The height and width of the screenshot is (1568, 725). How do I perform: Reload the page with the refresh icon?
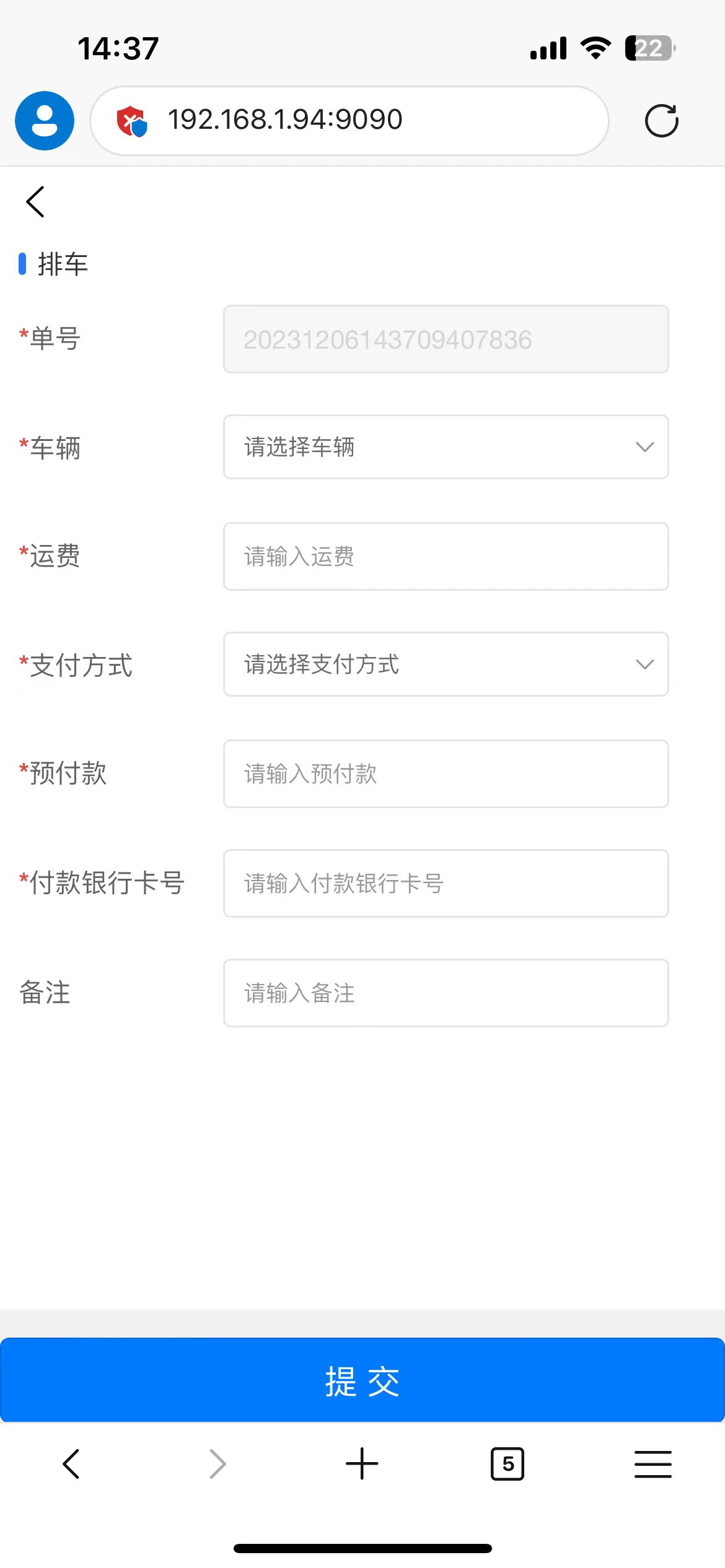(x=661, y=120)
